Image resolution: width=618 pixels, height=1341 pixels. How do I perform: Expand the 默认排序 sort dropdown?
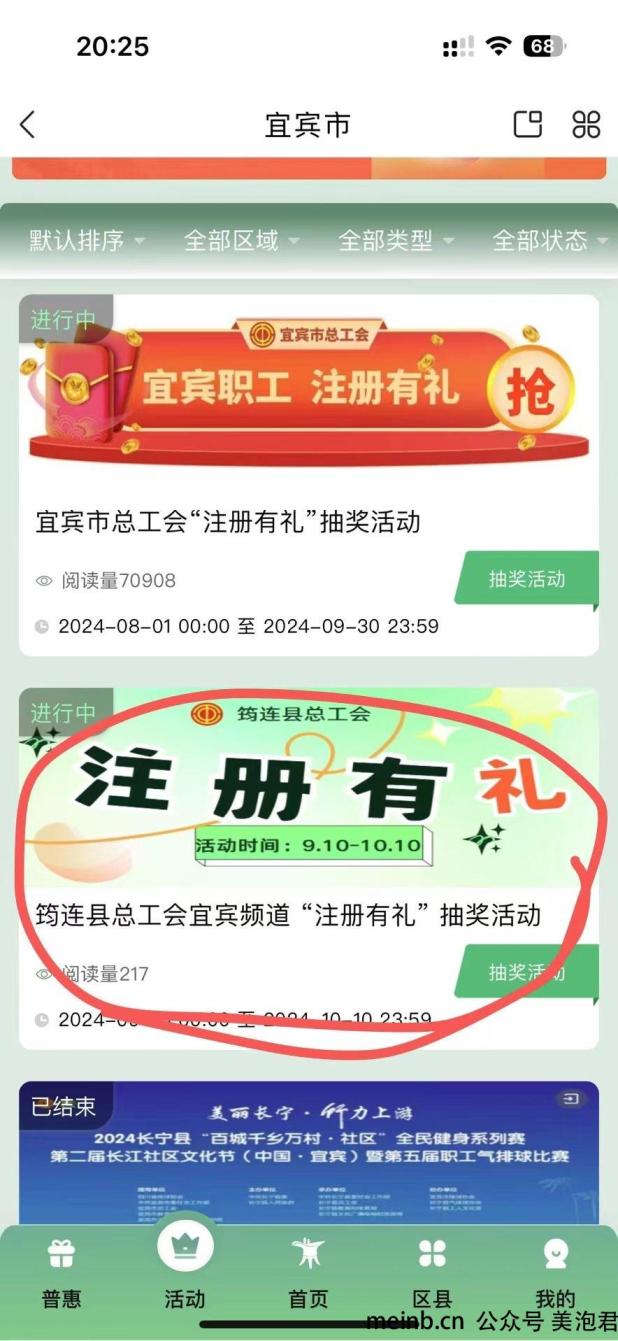tap(86, 240)
